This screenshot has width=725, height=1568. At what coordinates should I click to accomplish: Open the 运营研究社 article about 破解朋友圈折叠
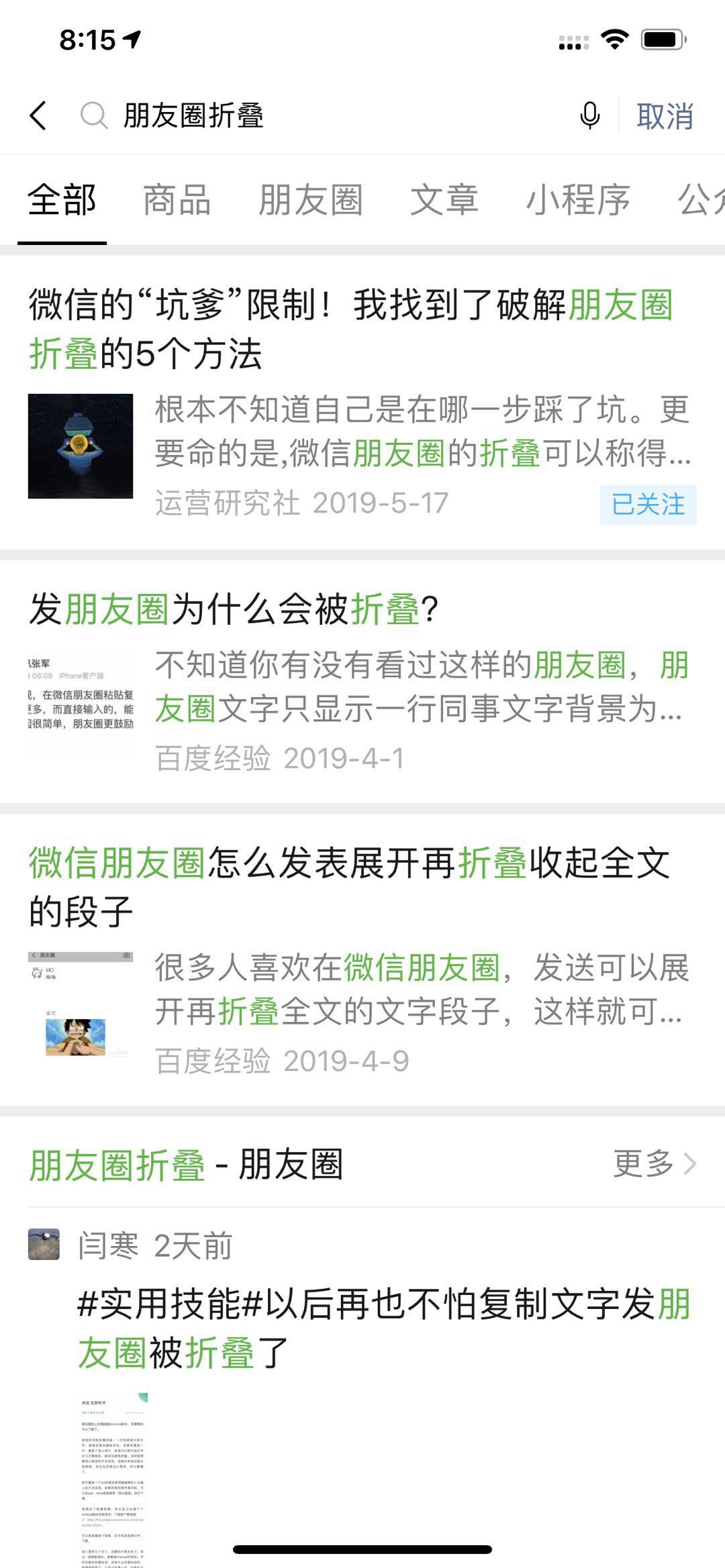click(x=349, y=329)
